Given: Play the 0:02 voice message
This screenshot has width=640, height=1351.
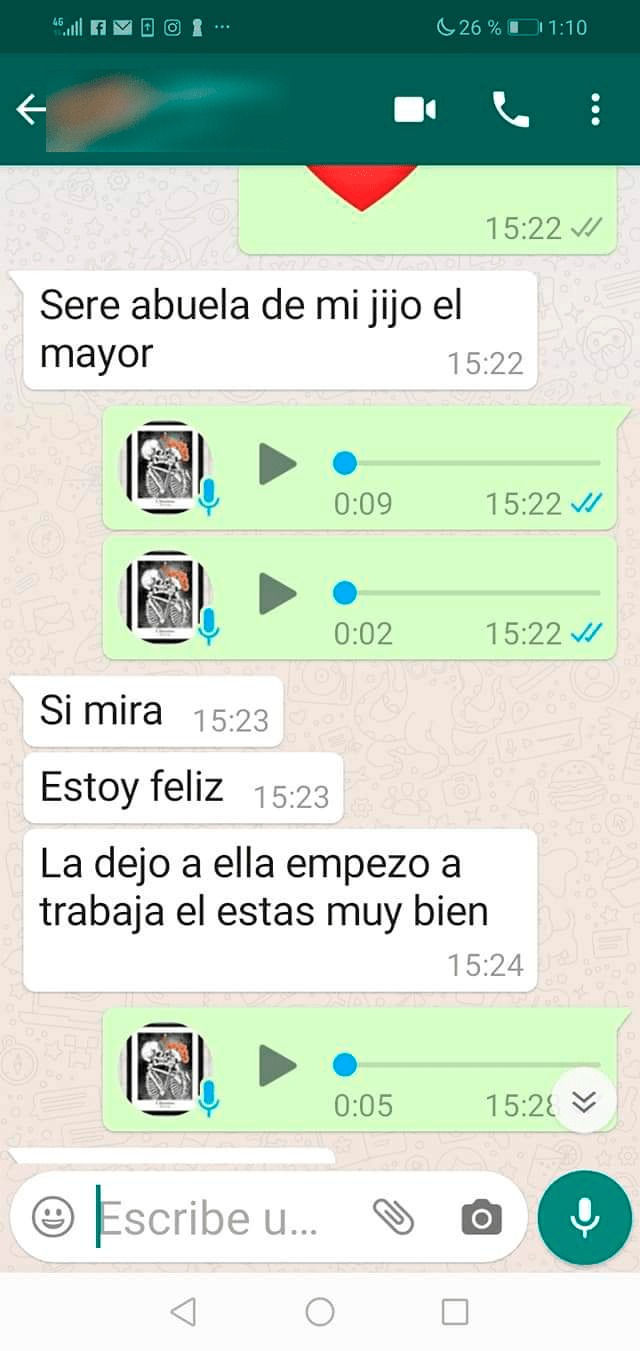Looking at the screenshot, I should [x=277, y=594].
